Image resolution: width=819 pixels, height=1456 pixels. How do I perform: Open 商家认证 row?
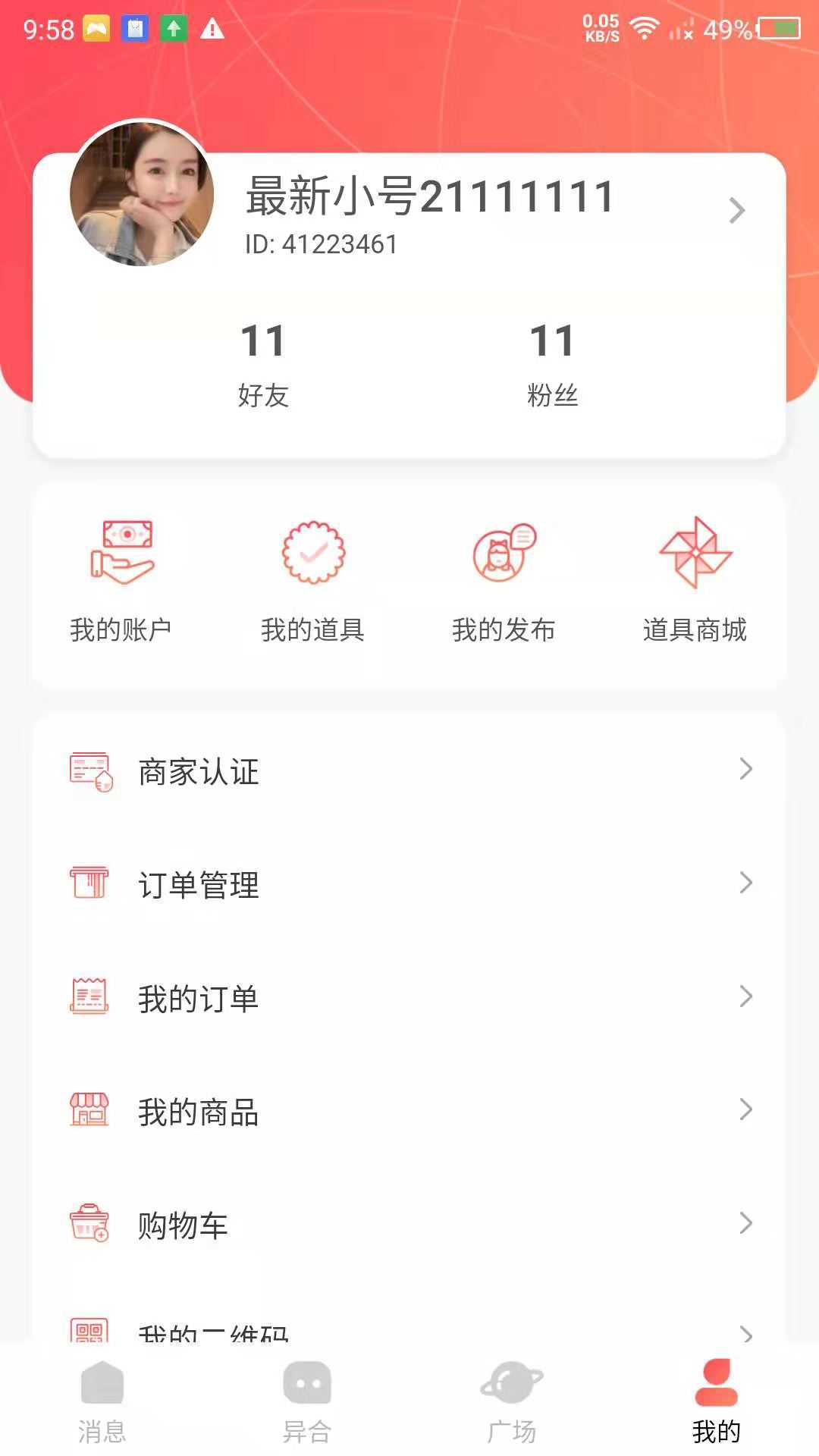(409, 770)
